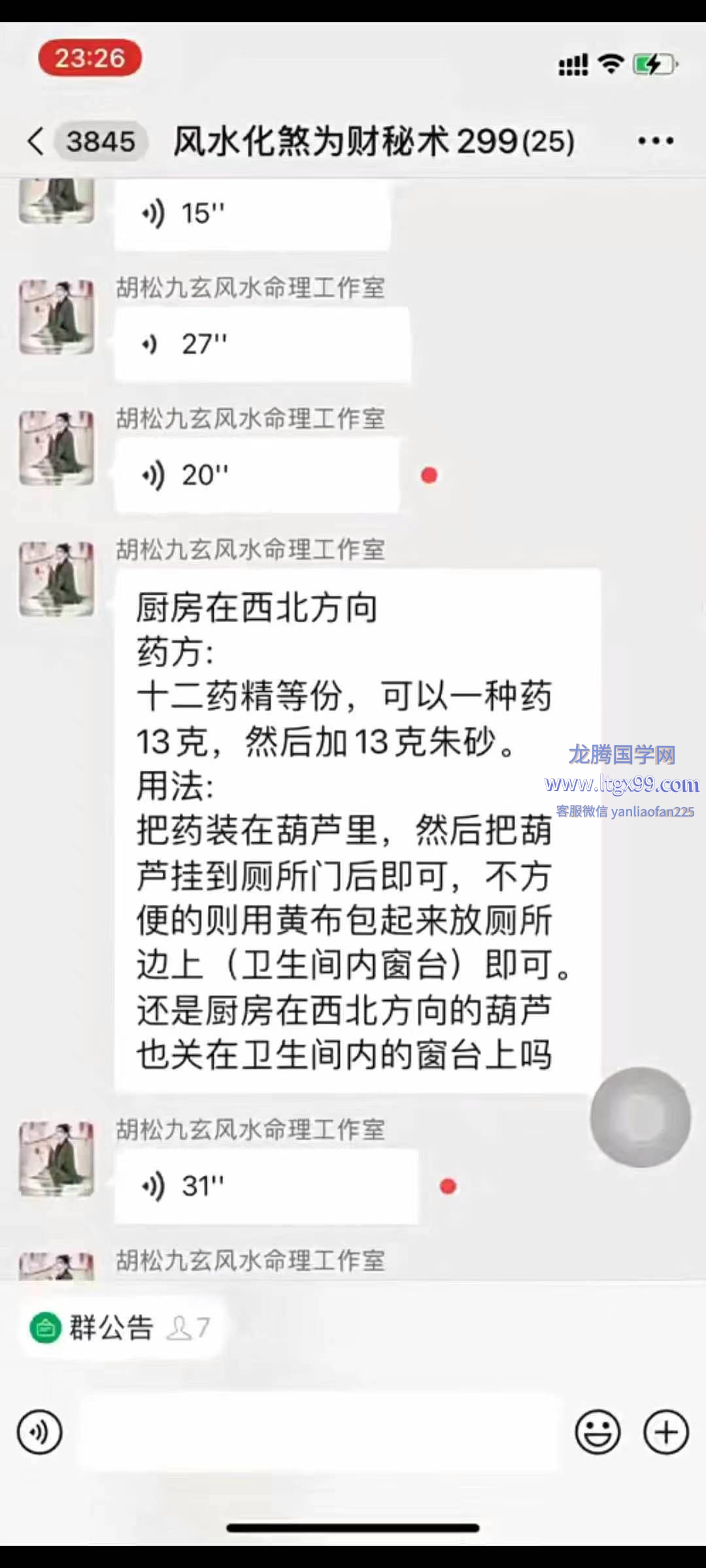The height and width of the screenshot is (1568, 706).
Task: Open the emoji picker
Action: (597, 1432)
